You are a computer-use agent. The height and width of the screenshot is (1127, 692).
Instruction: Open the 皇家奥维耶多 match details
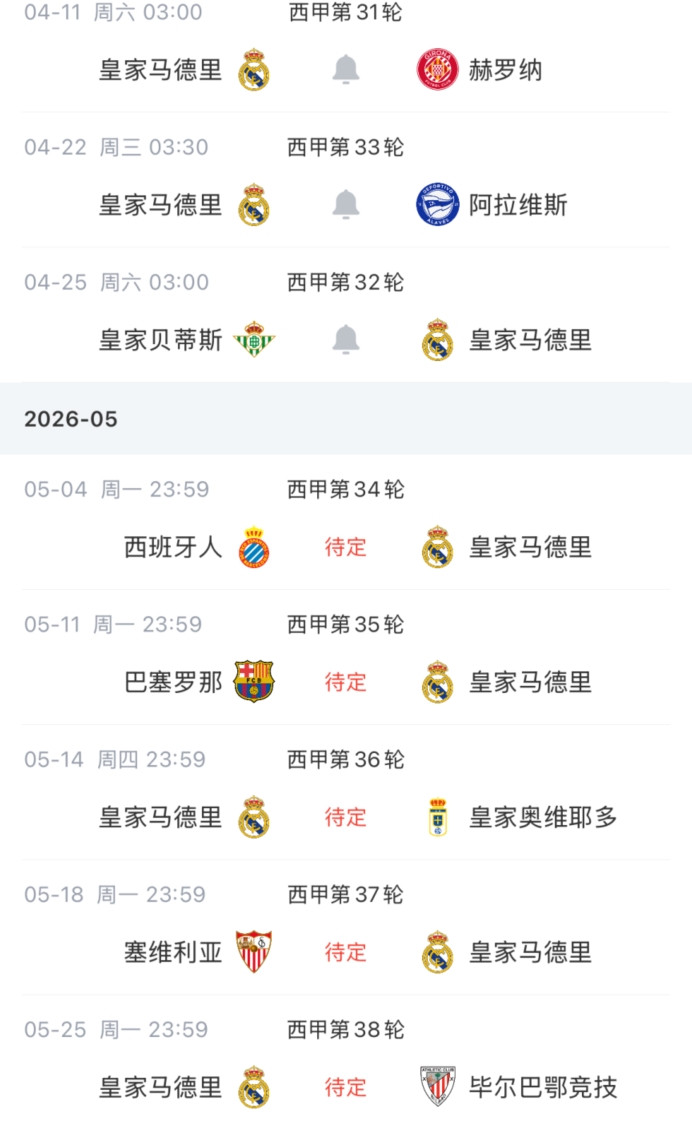[346, 817]
